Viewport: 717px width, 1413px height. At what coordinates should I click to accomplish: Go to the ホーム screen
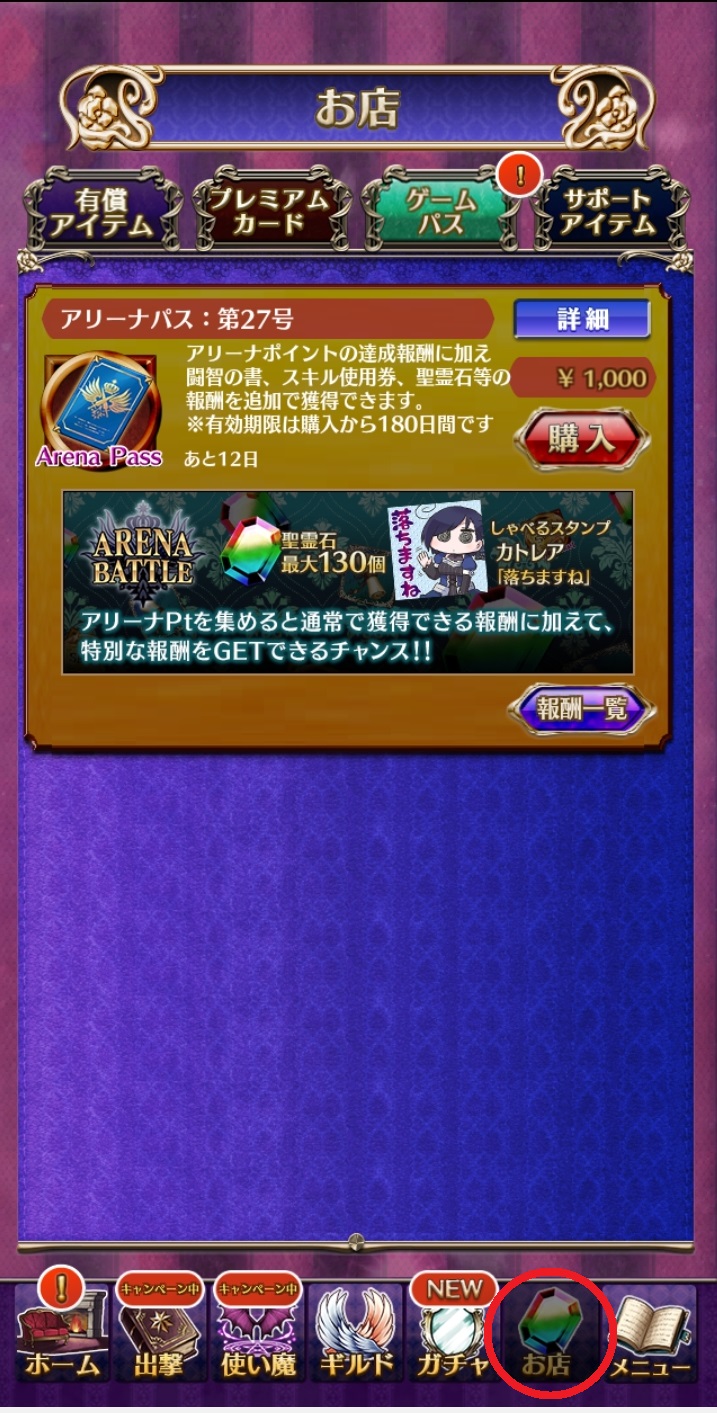tap(61, 1337)
